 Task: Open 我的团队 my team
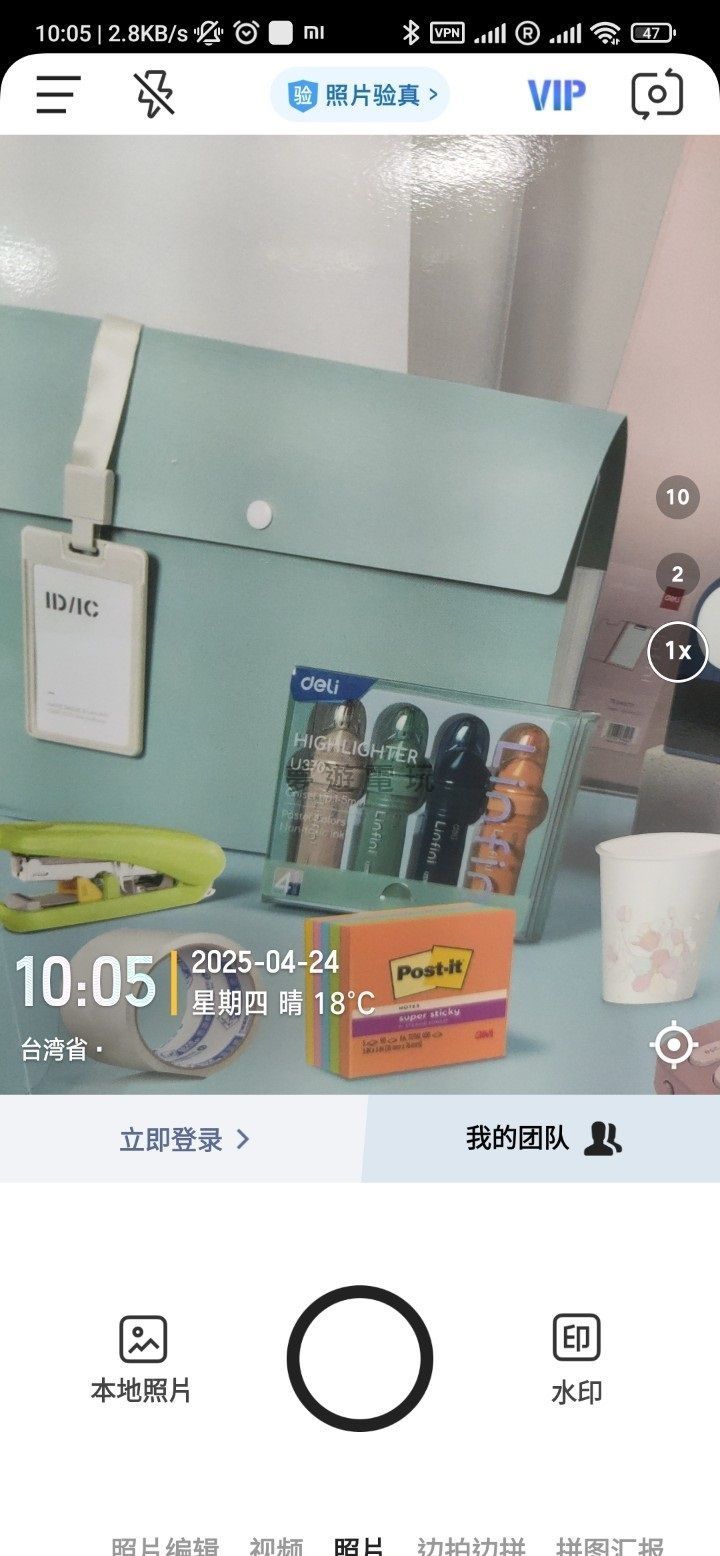[x=543, y=1138]
